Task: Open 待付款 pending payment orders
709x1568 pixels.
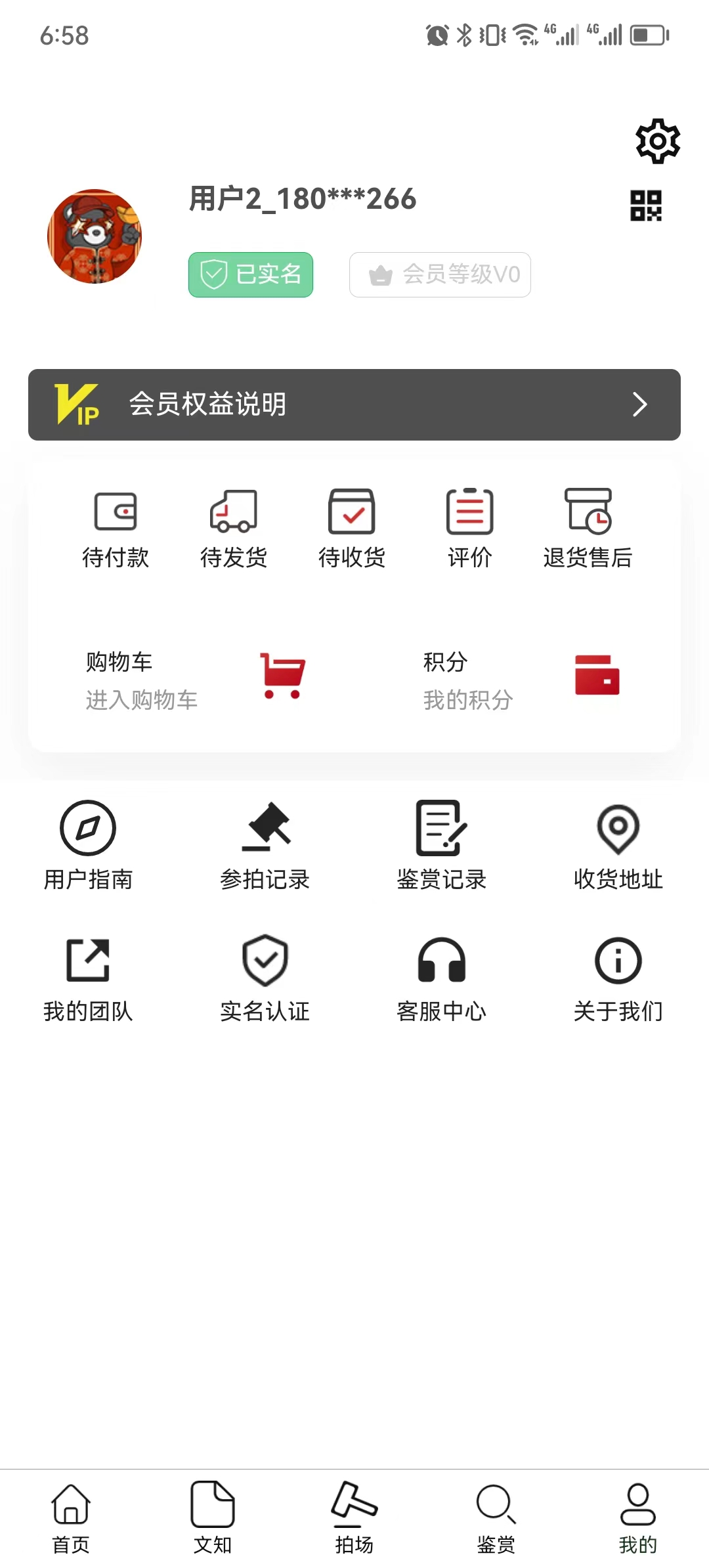Action: tap(117, 525)
